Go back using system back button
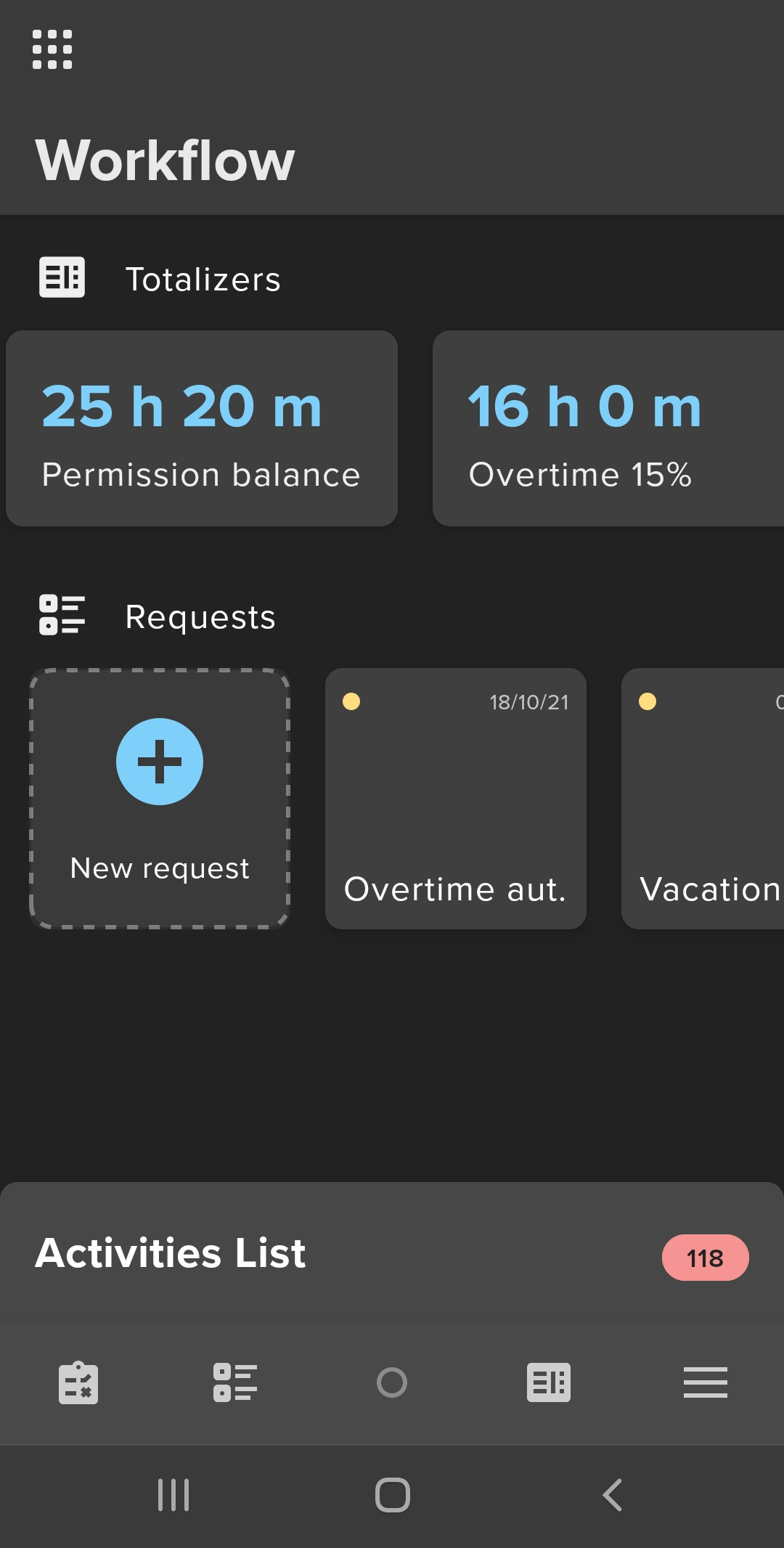This screenshot has width=784, height=1548. (612, 1496)
